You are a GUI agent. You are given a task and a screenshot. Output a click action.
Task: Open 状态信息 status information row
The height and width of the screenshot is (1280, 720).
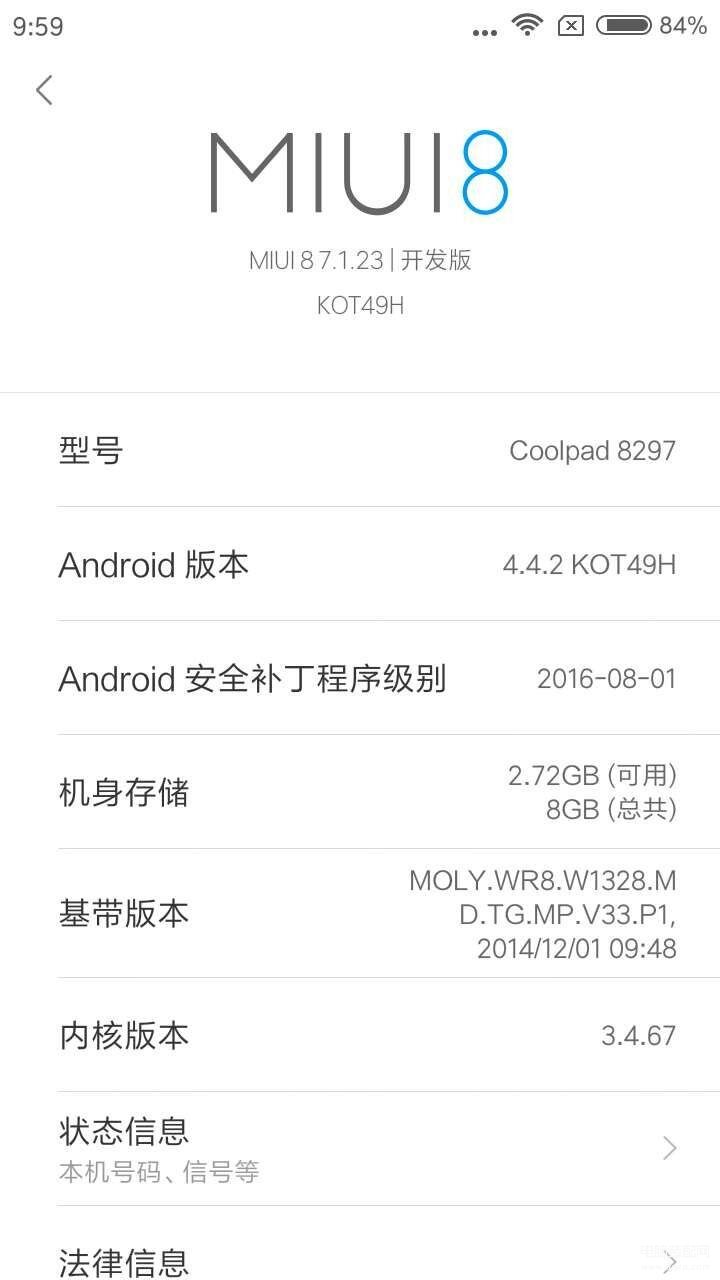(x=360, y=1148)
